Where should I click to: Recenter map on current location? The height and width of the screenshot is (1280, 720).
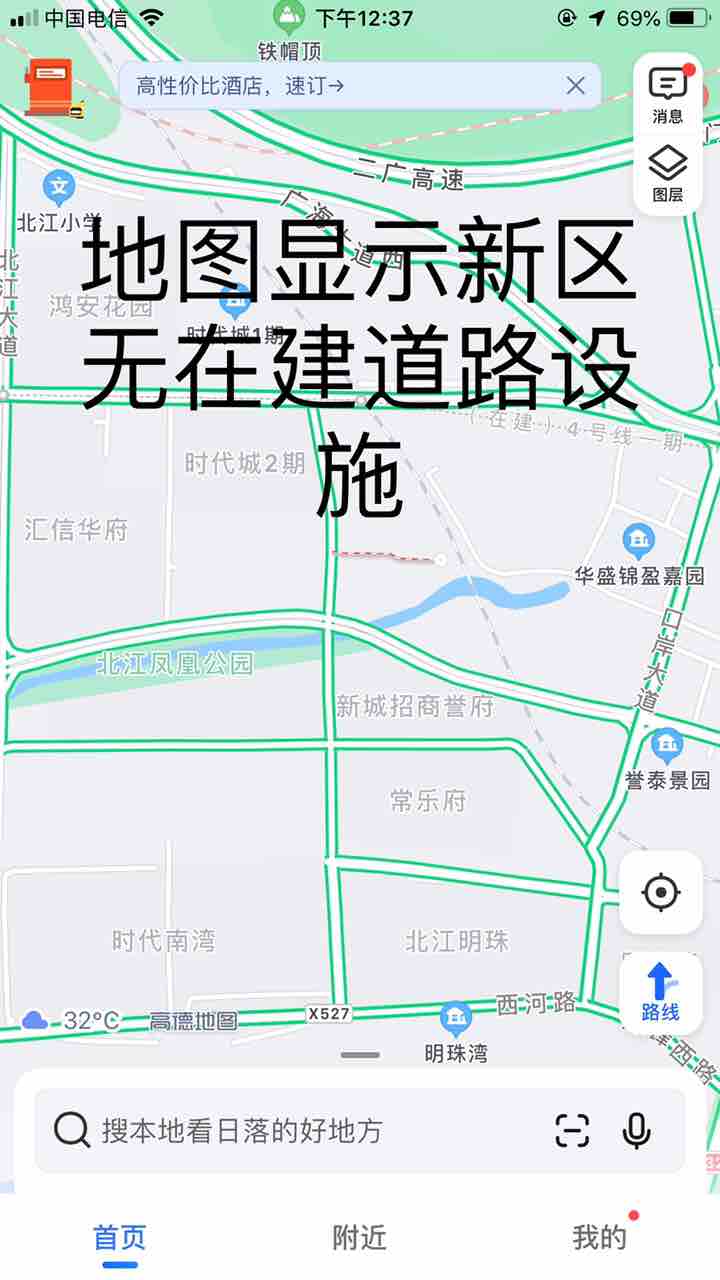(661, 892)
